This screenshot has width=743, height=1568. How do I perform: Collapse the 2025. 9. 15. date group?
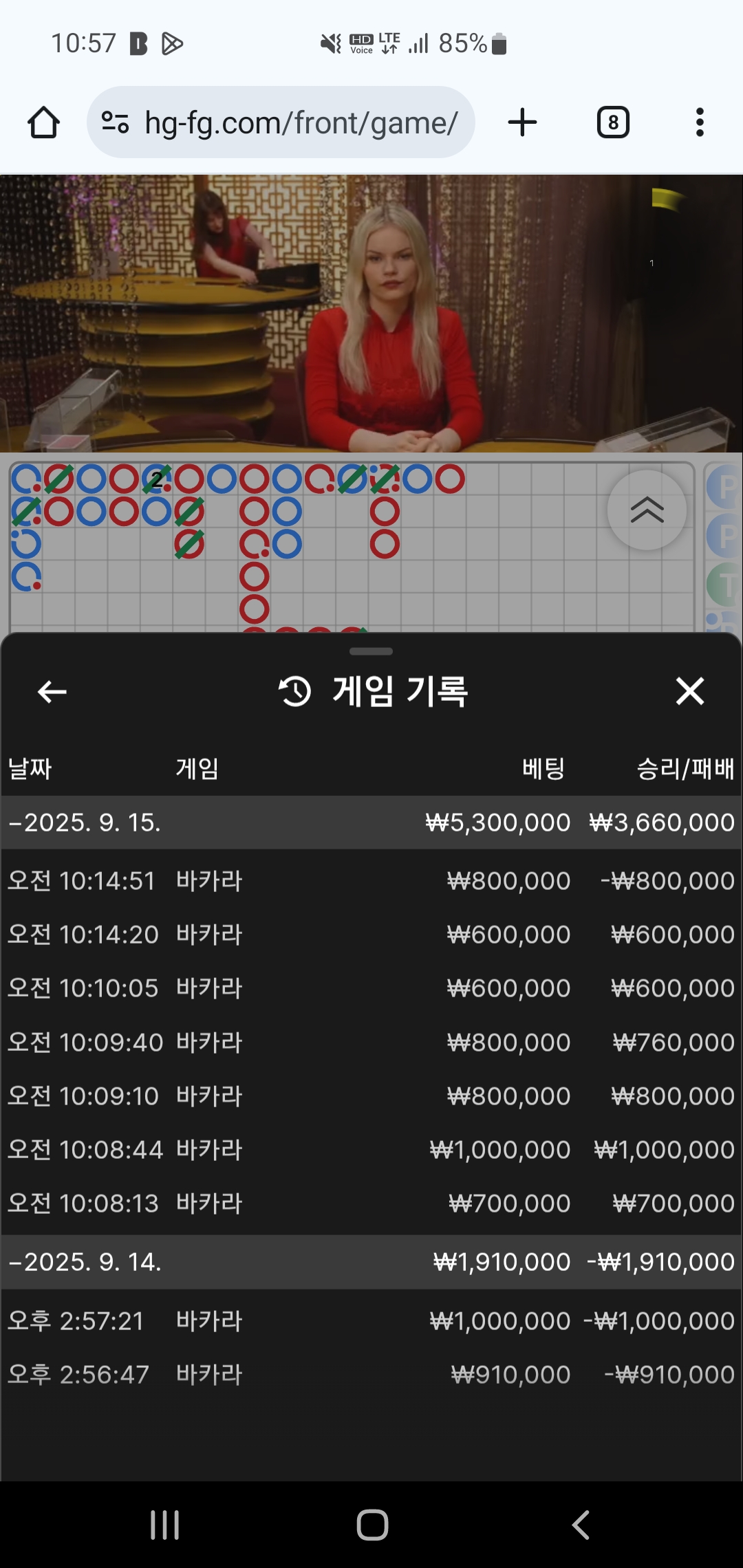coord(85,823)
